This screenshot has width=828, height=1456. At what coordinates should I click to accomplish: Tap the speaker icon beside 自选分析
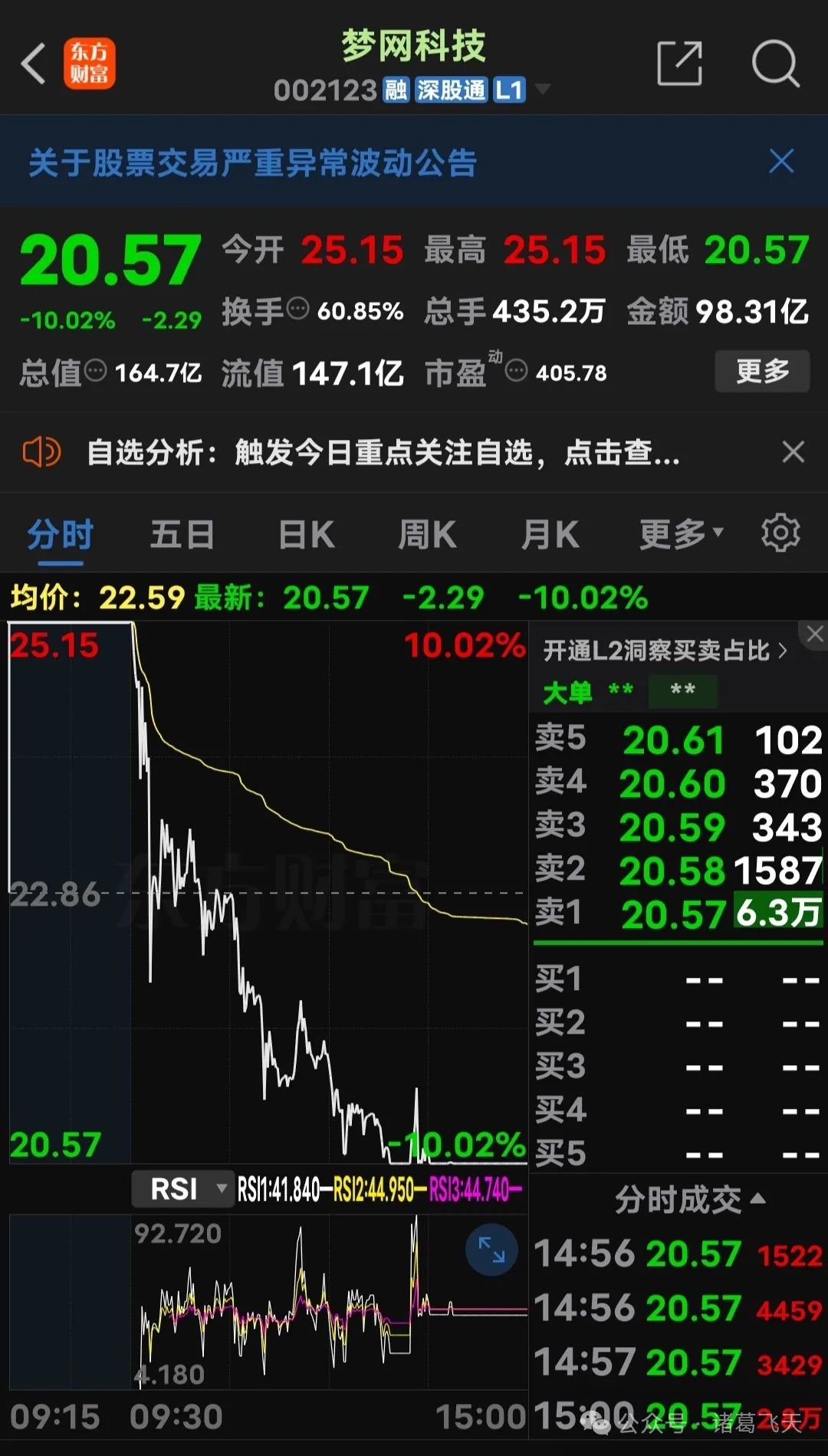(40, 452)
